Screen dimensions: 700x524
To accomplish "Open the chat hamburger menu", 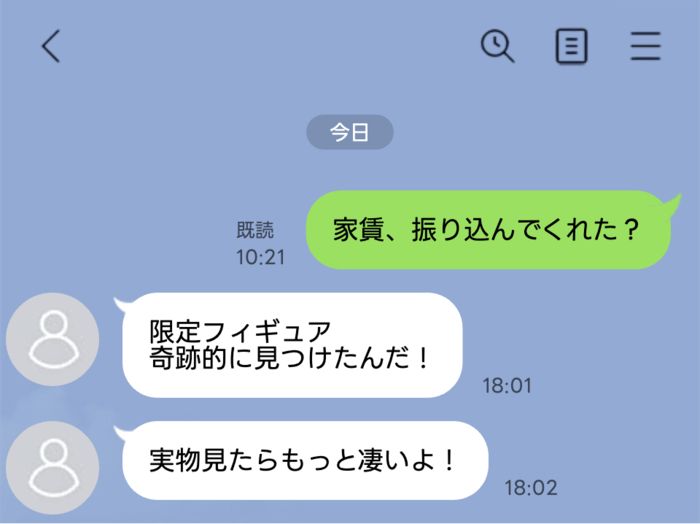I will [x=646, y=46].
